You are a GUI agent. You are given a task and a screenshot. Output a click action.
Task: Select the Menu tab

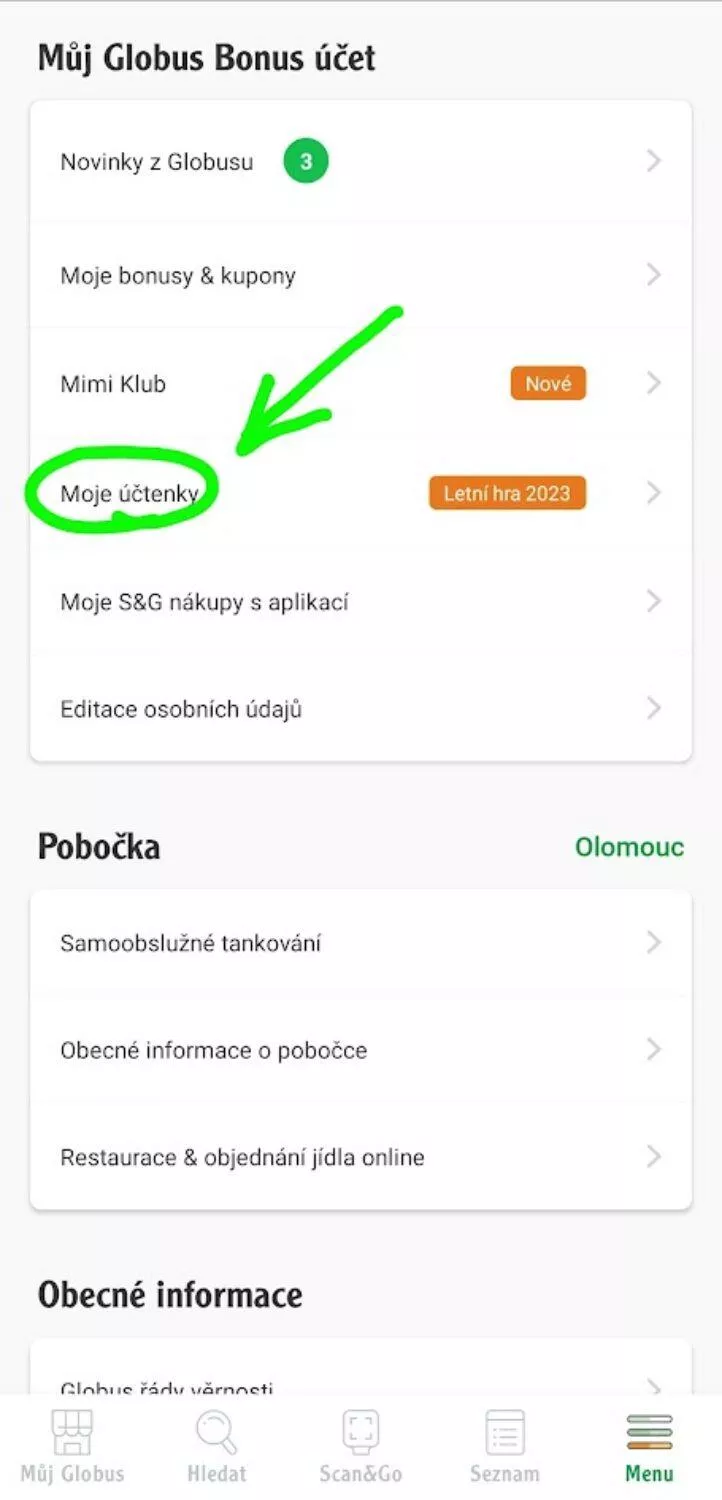649,1447
